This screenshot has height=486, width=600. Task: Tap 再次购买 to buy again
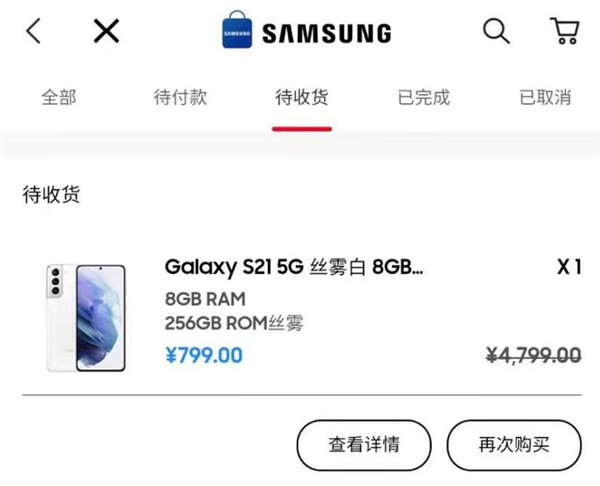point(514,445)
